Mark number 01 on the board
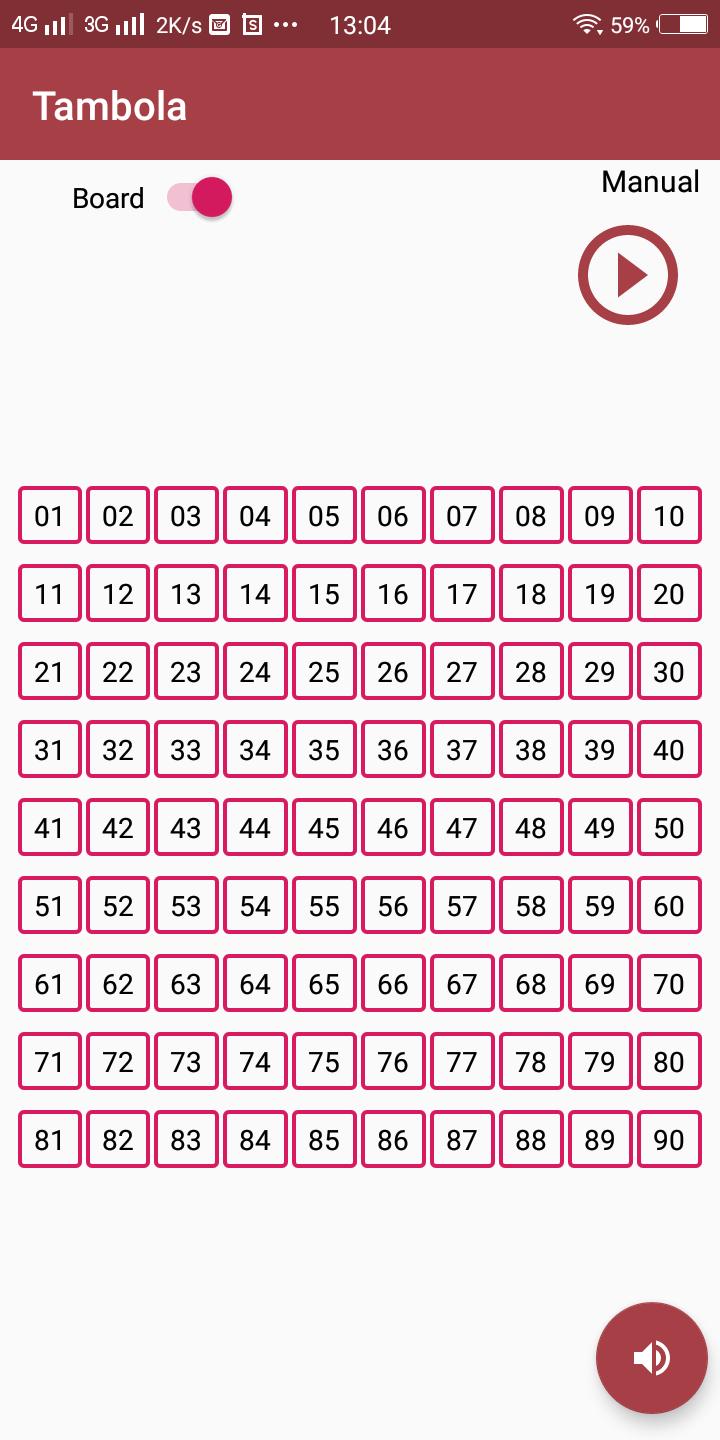 pos(49,516)
